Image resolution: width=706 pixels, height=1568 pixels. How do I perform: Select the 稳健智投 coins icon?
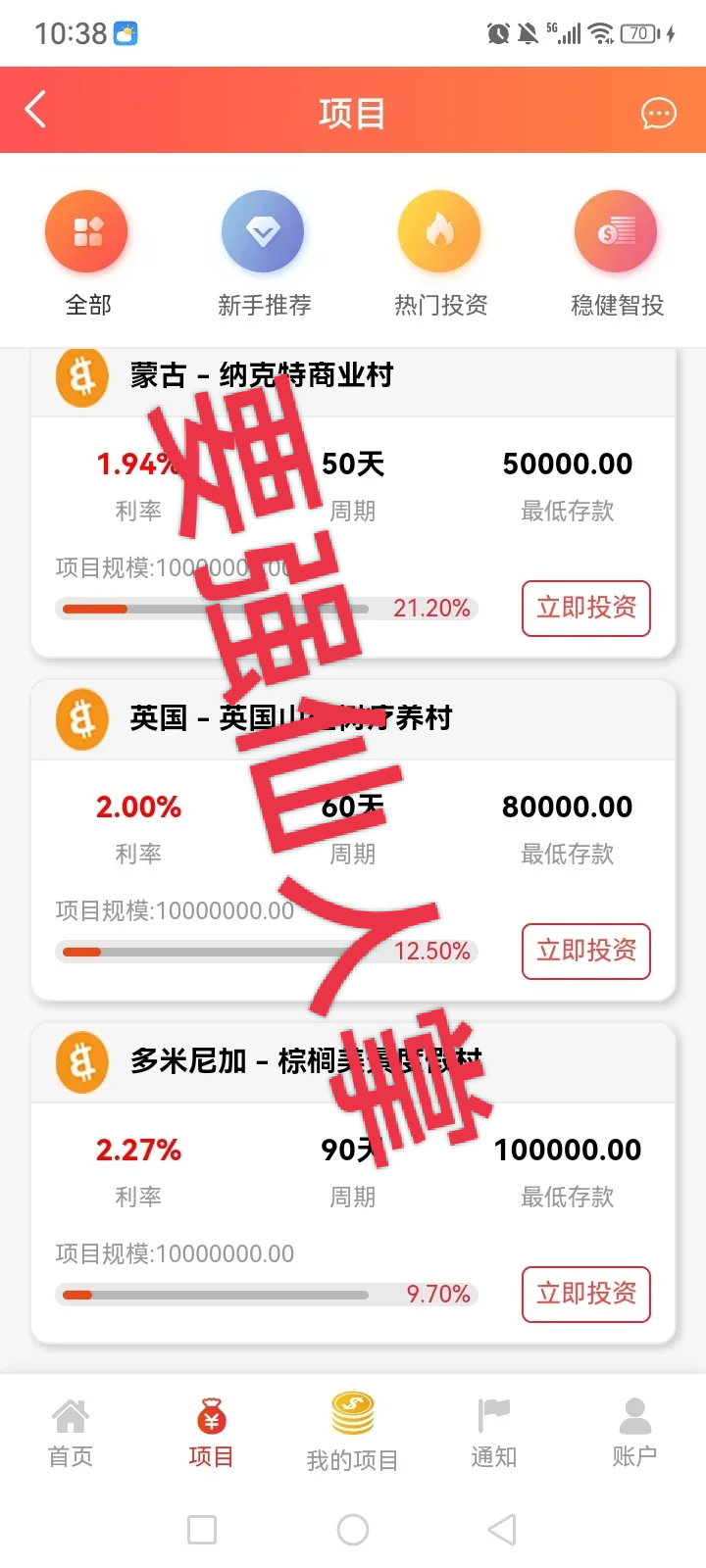coord(616,231)
